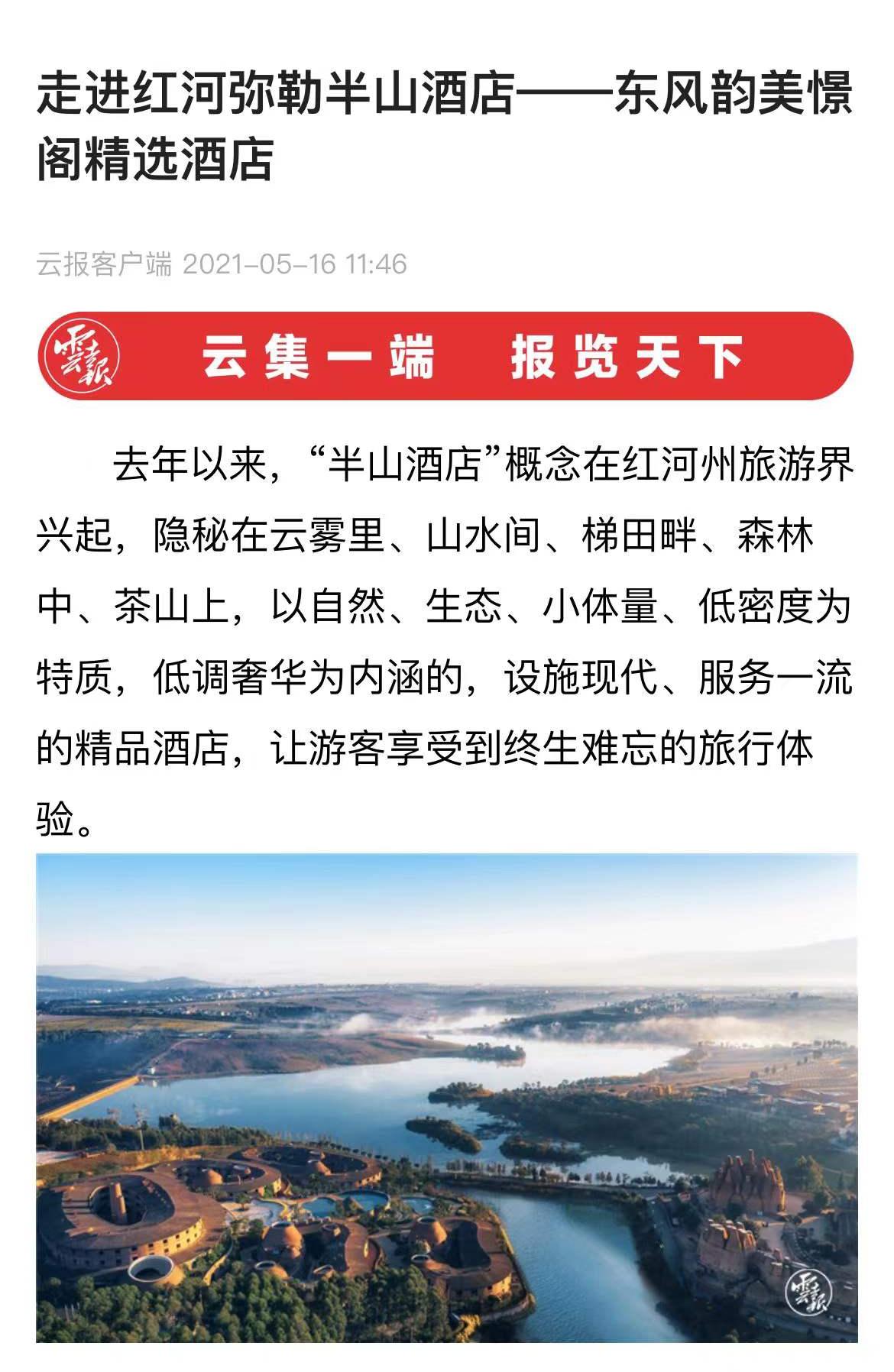This screenshot has height=1372, width=894.
Task: Tap the red 云集一端 报览天下 banner
Action: pos(446,356)
